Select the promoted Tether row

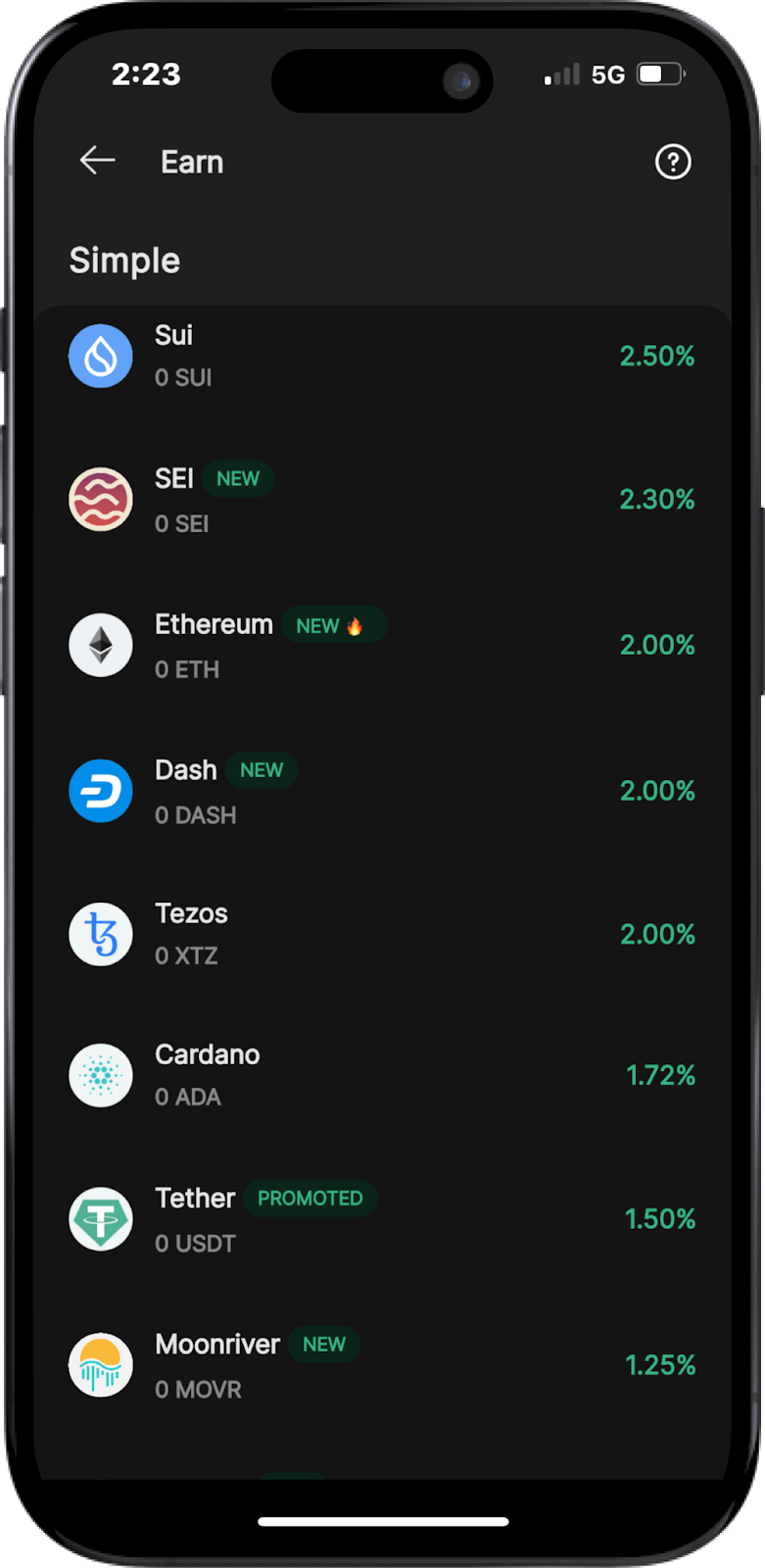382,1219
